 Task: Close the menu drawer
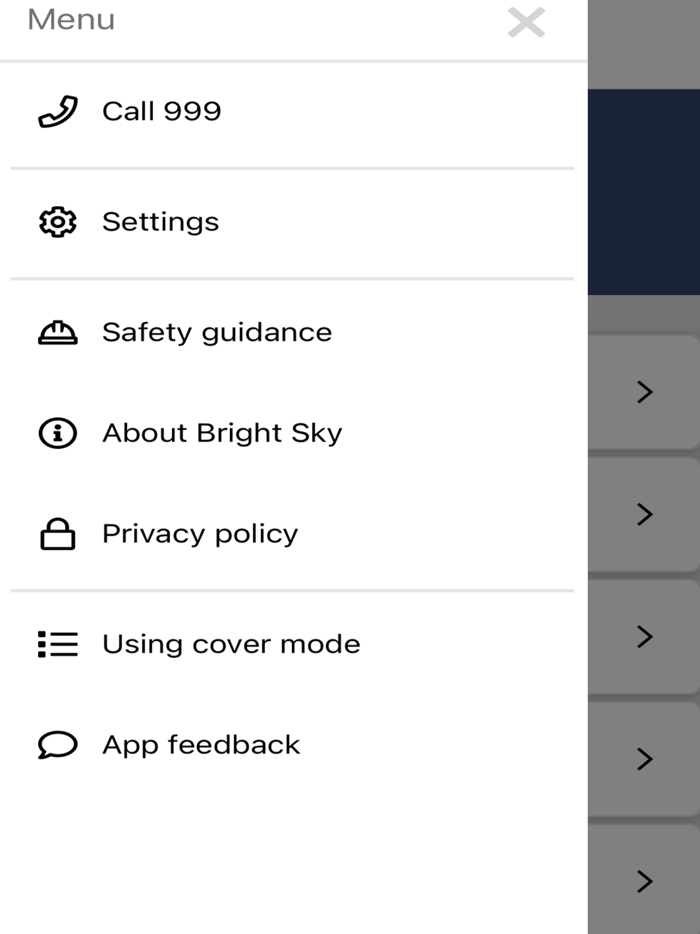point(525,22)
